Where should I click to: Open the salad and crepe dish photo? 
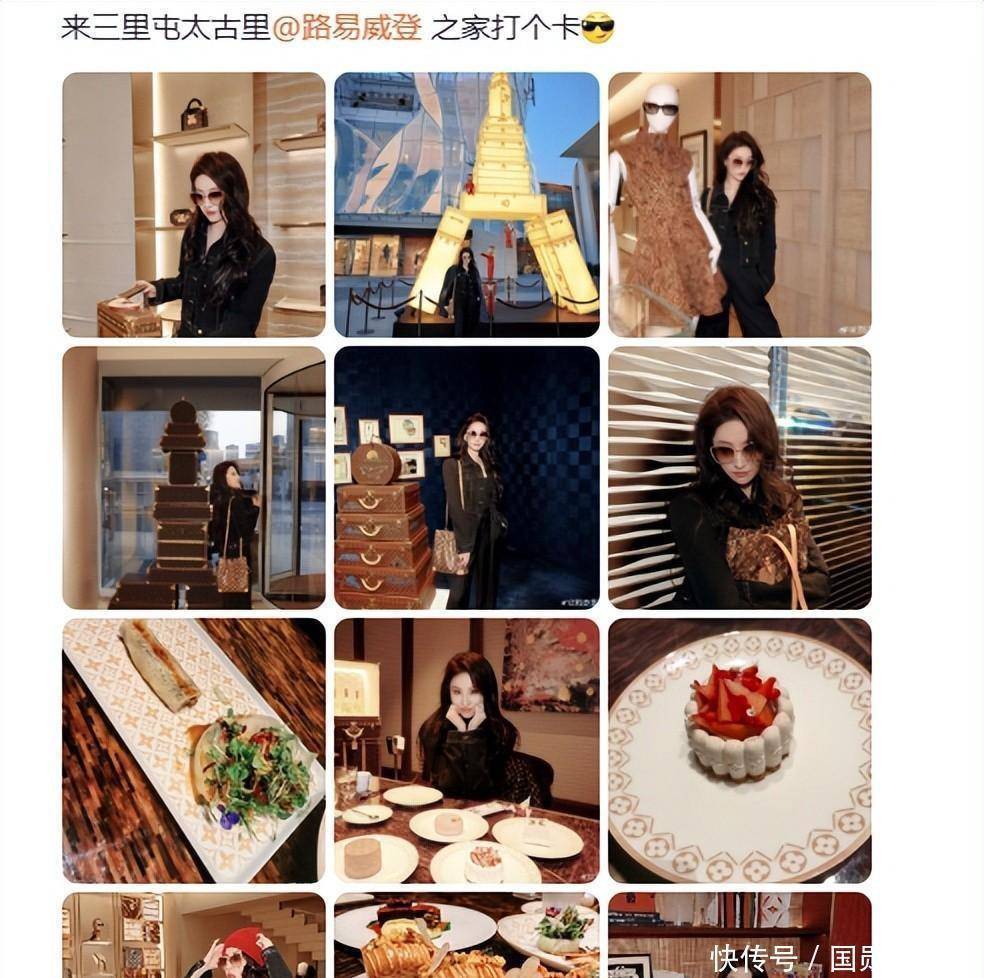pos(193,750)
